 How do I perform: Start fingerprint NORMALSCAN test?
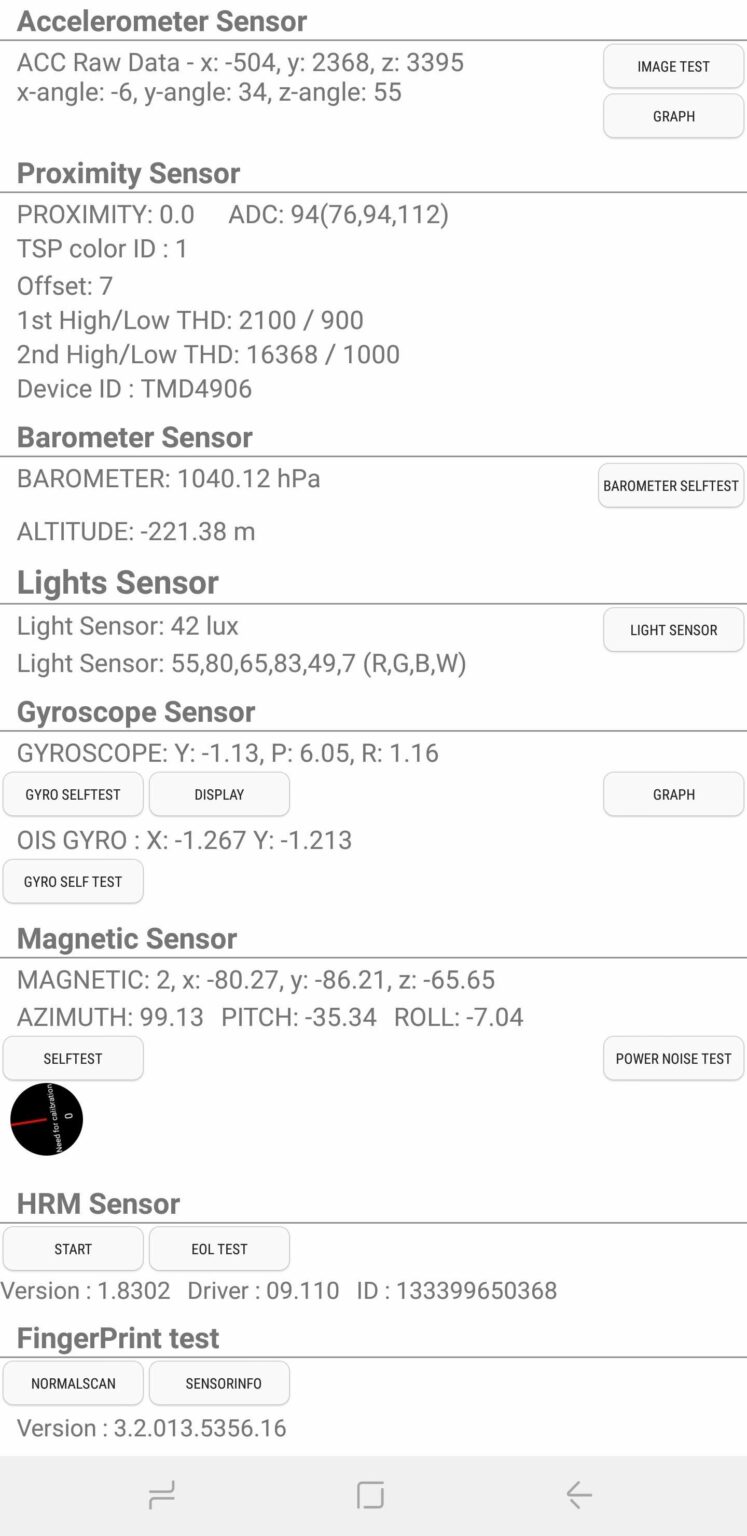(x=72, y=1383)
